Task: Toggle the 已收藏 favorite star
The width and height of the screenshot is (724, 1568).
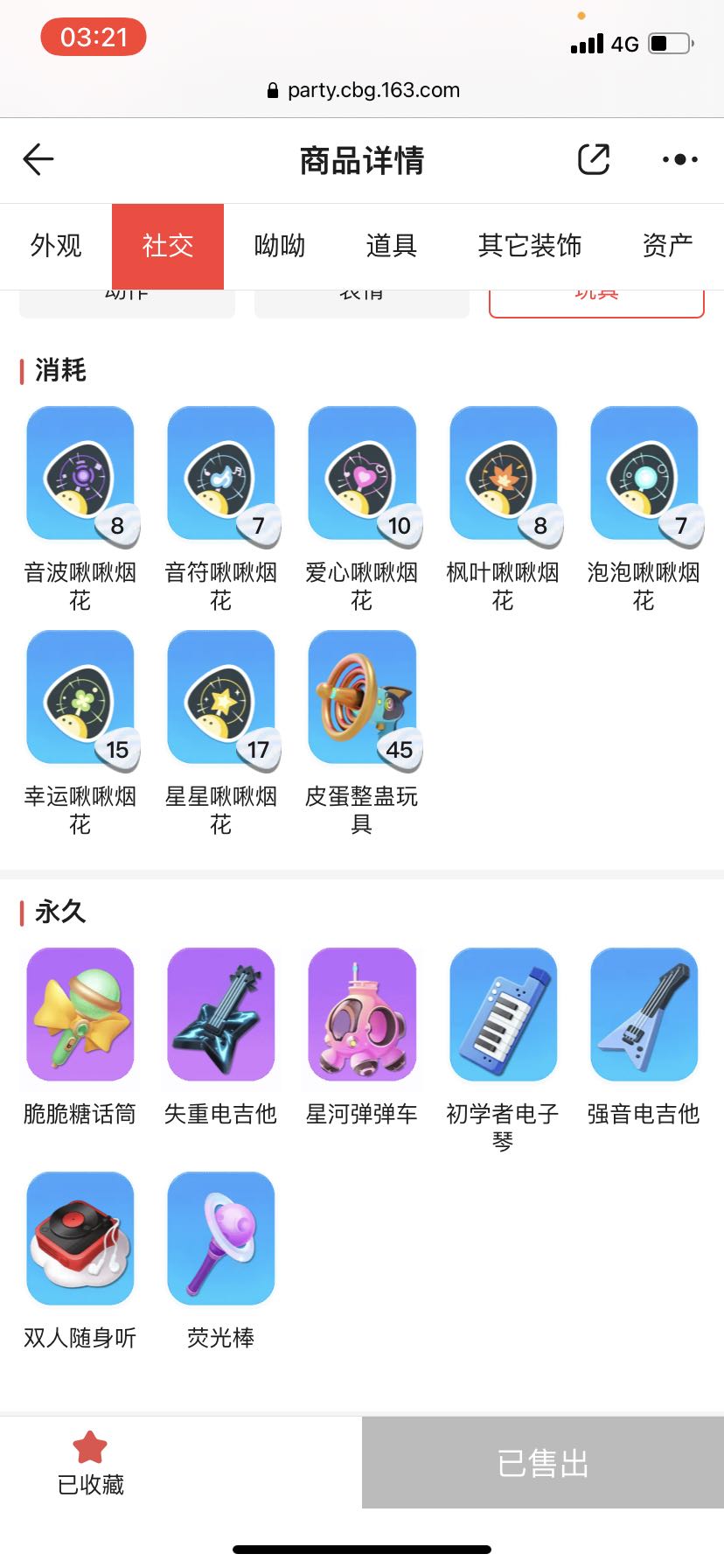Action: 90,1447
